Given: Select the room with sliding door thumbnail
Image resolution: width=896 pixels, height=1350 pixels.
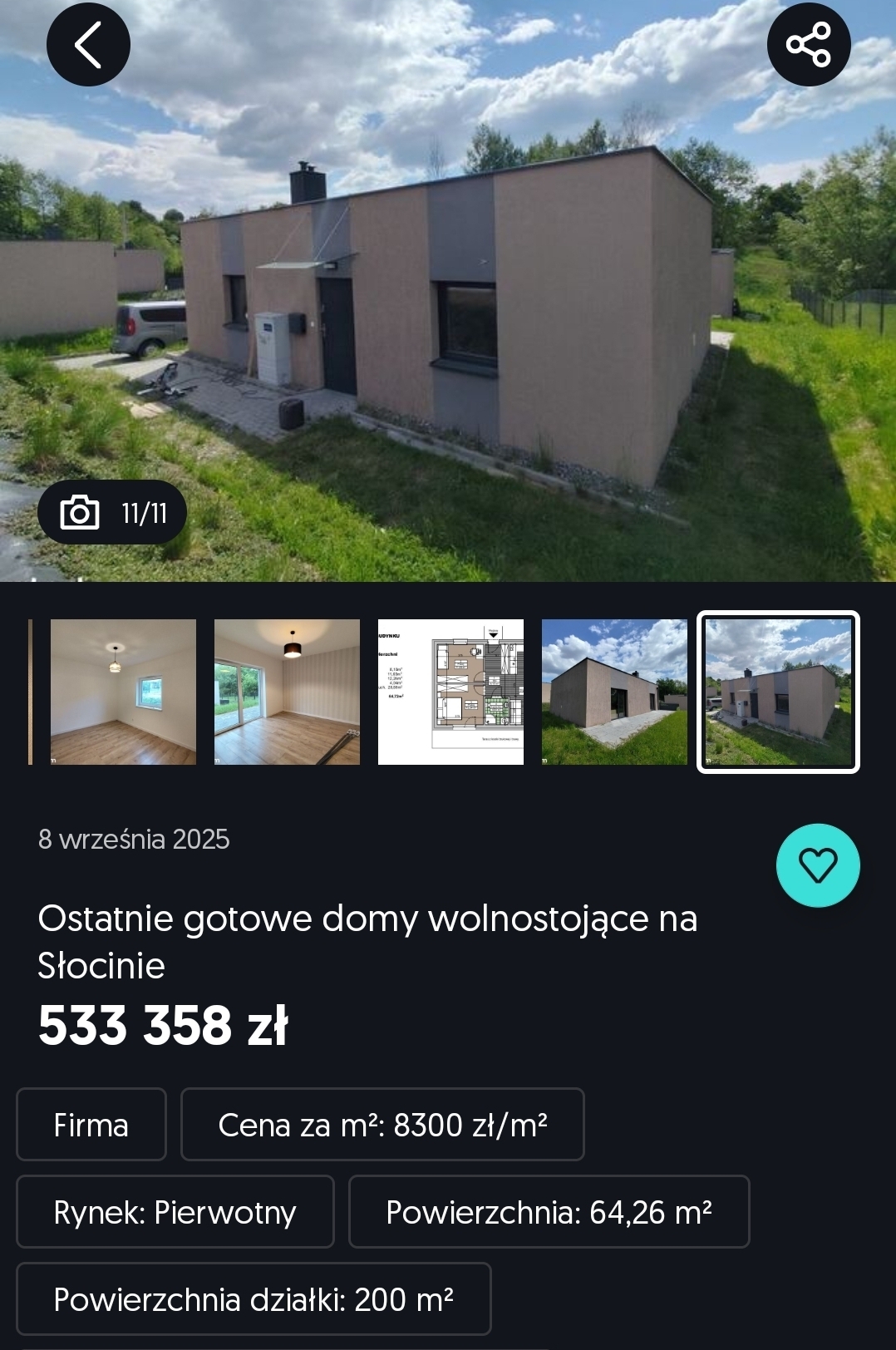Looking at the screenshot, I should pyautogui.click(x=287, y=692).
